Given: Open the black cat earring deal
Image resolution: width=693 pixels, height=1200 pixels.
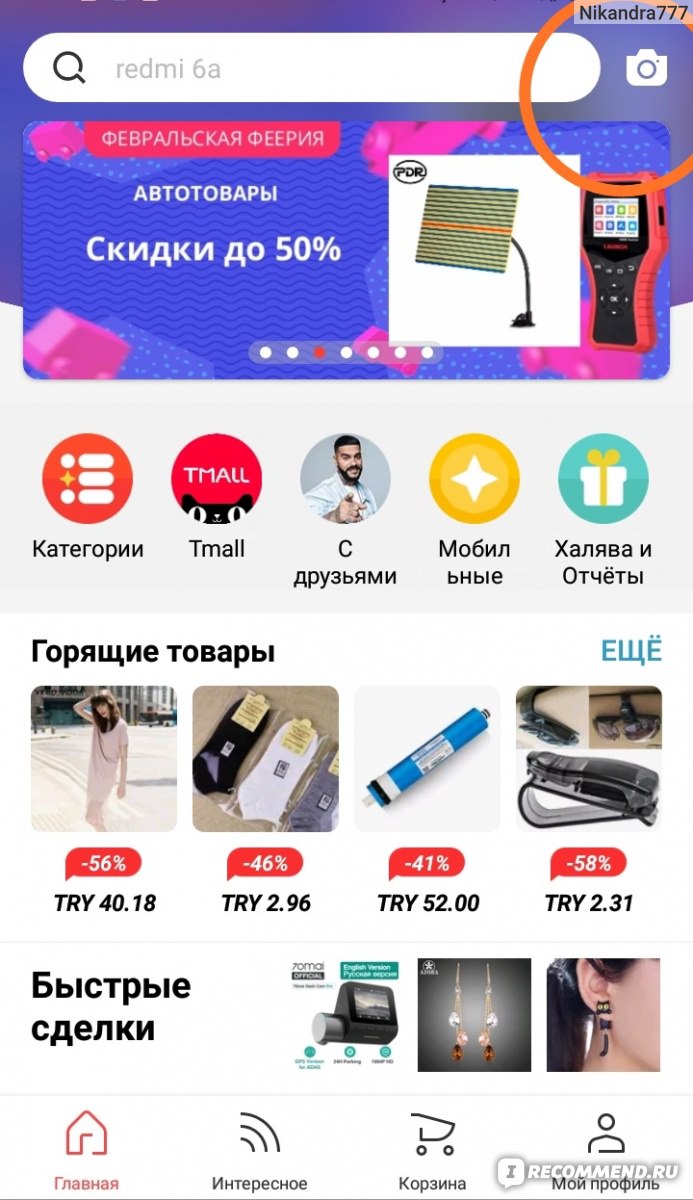Looking at the screenshot, I should coord(602,1016).
